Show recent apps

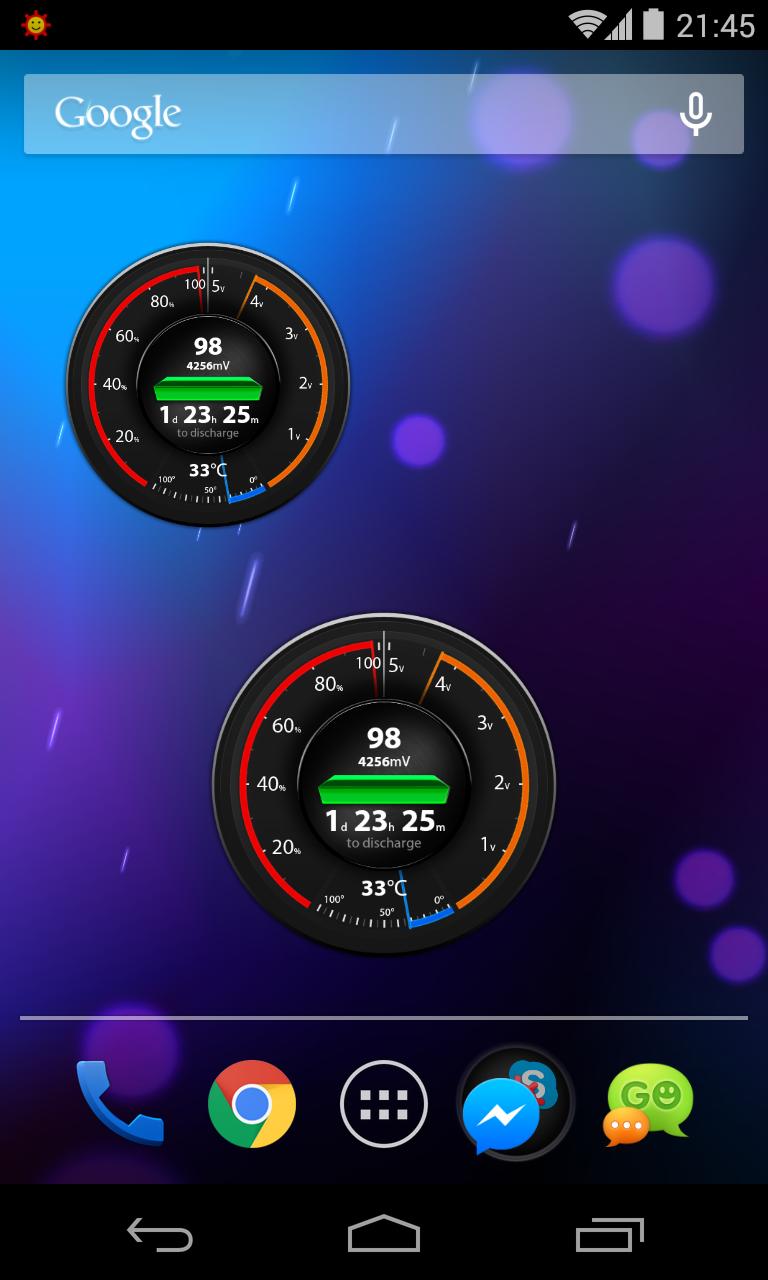click(x=609, y=1234)
